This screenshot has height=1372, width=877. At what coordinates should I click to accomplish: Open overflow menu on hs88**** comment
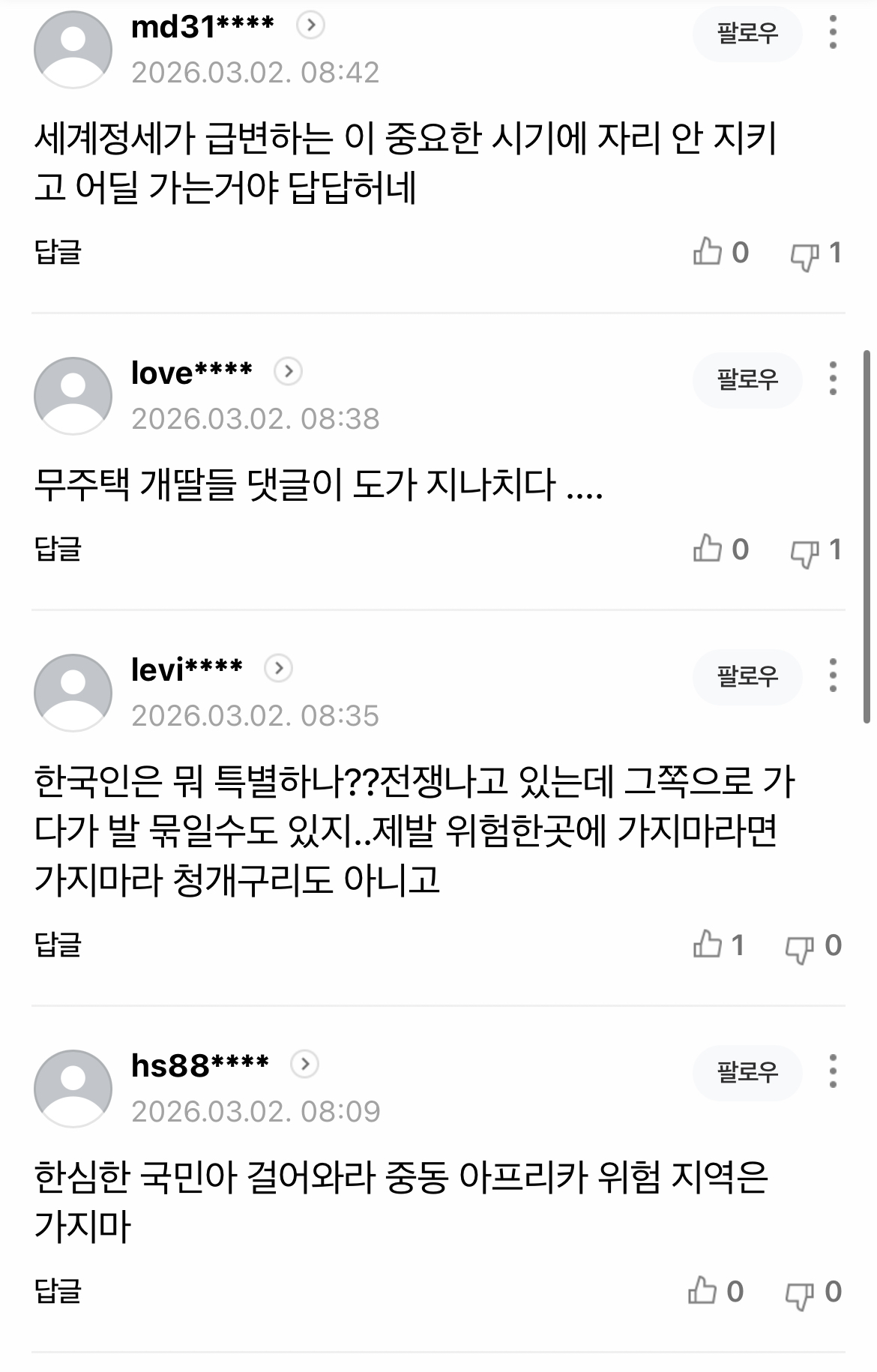pos(833,1072)
